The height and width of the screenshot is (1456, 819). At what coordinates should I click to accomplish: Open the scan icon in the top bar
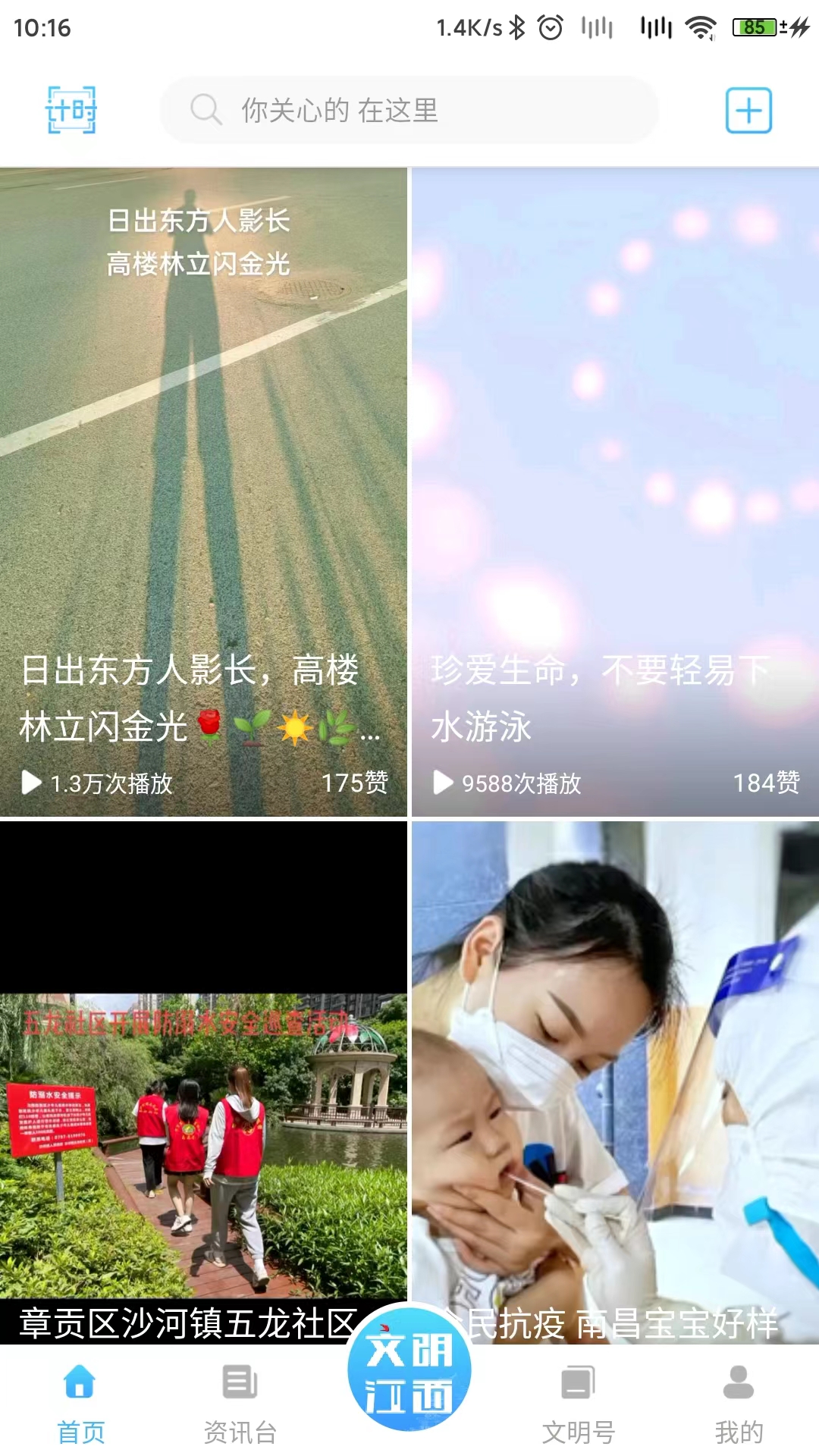(x=71, y=111)
